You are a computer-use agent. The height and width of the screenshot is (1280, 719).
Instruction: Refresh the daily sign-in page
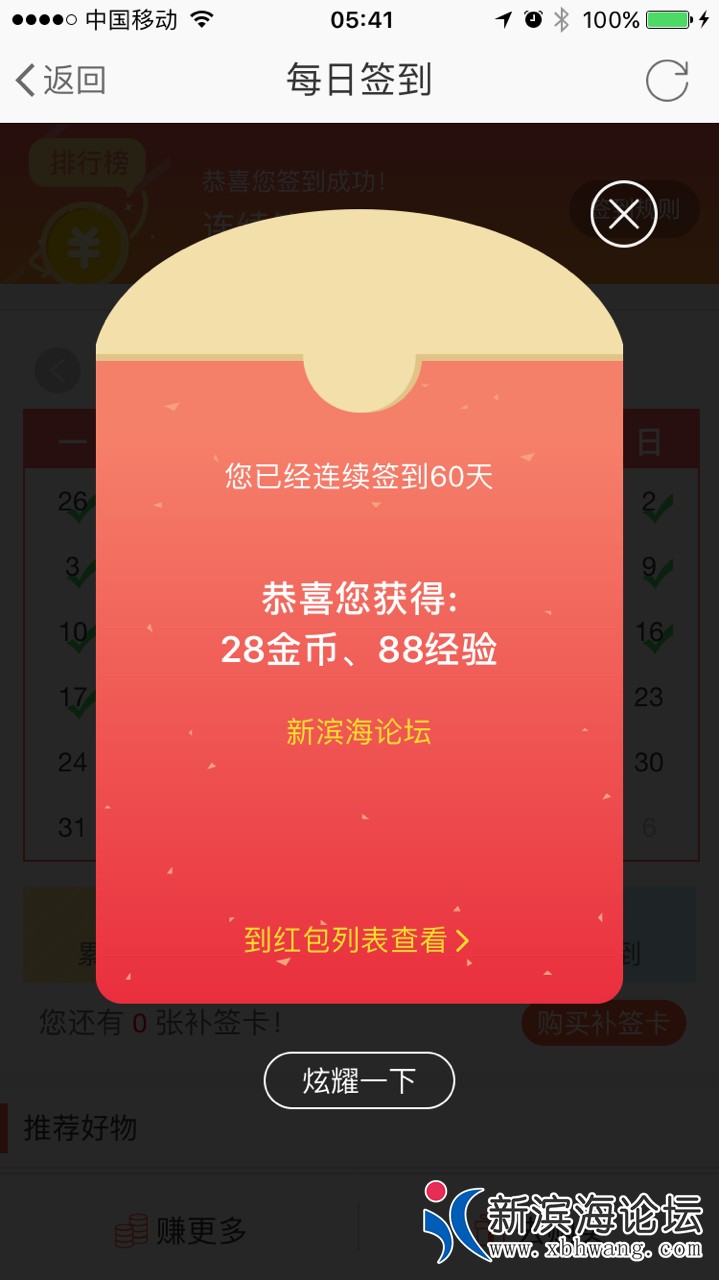666,80
